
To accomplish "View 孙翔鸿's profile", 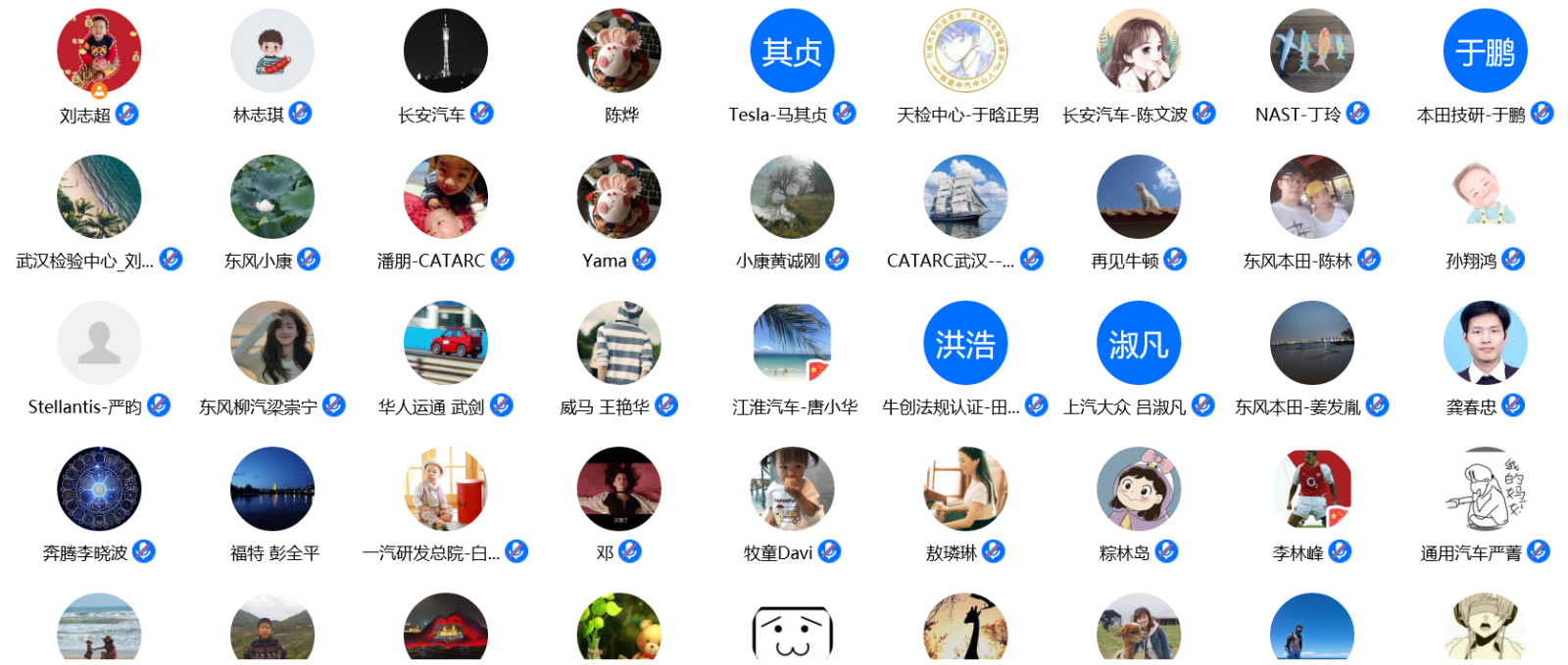I will 1485,198.
